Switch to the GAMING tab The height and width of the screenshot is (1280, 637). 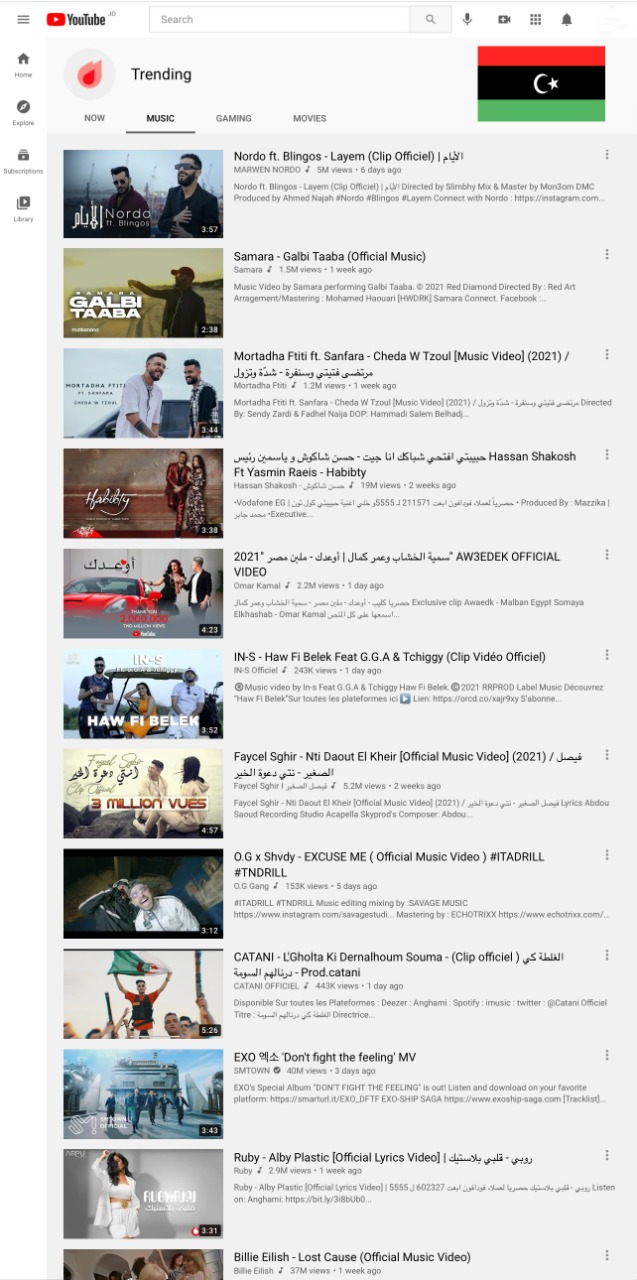click(x=233, y=118)
